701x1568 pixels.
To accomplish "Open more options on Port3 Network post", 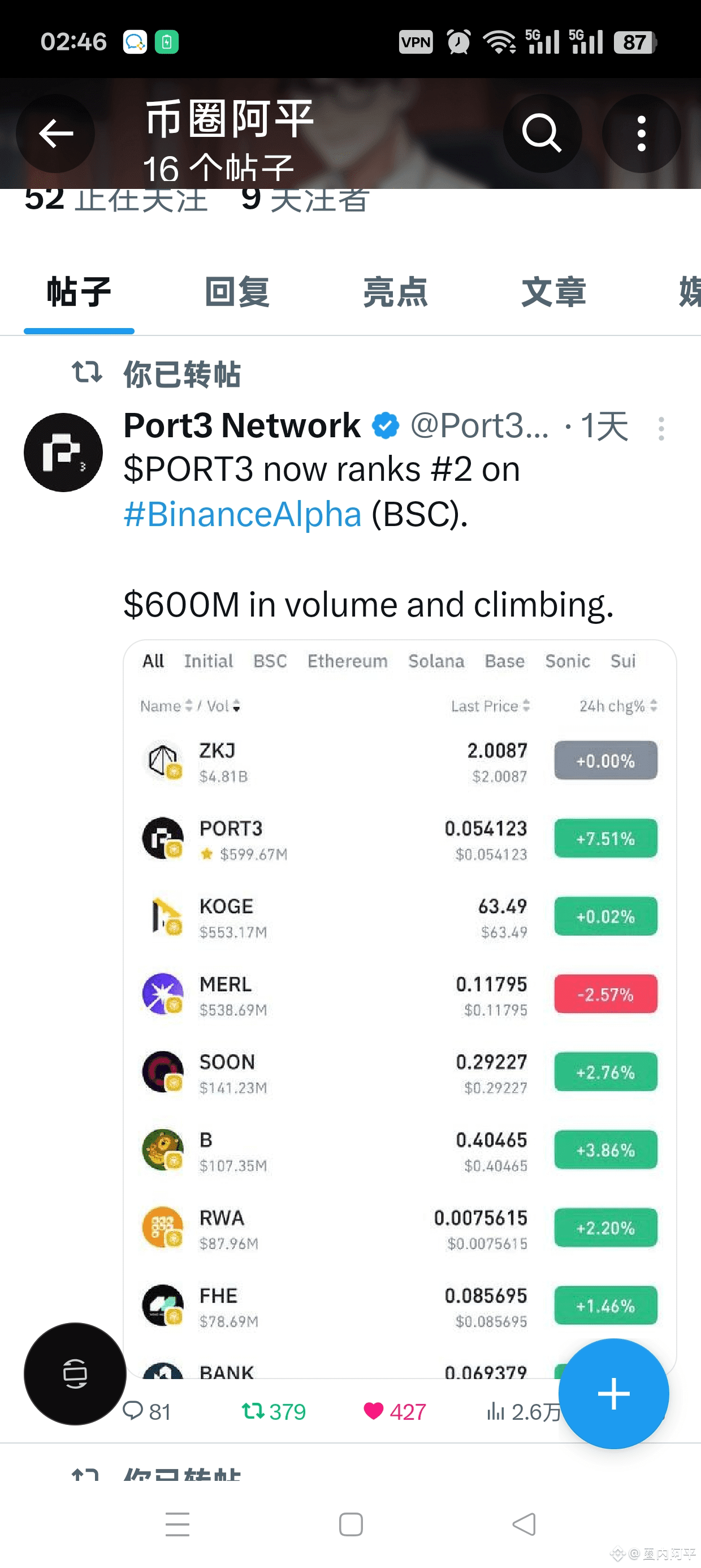I will 661,429.
